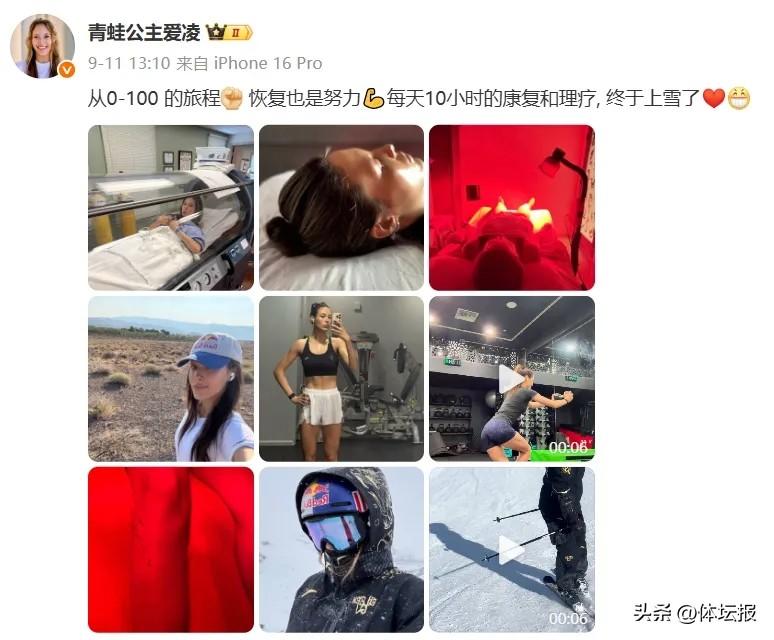Open the red light therapy lamp photo
This screenshot has width=774, height=640.
click(511, 208)
